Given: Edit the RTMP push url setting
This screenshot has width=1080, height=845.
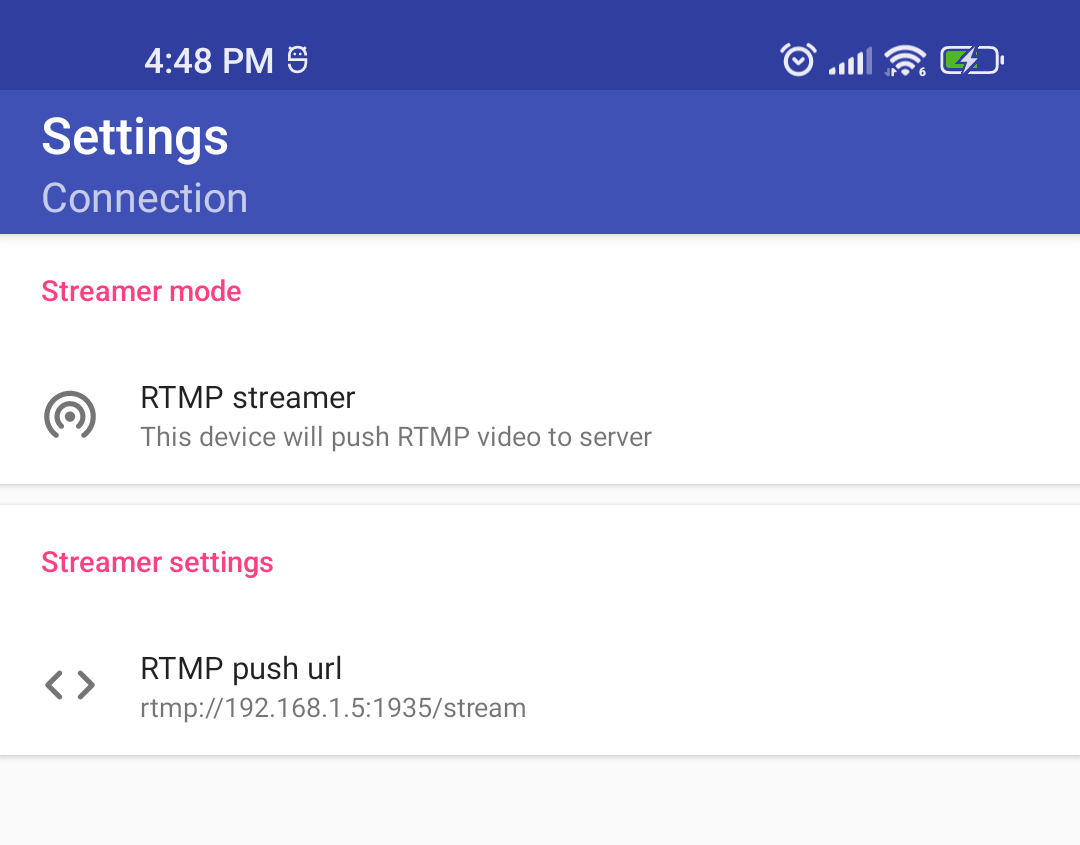Looking at the screenshot, I should click(333, 686).
